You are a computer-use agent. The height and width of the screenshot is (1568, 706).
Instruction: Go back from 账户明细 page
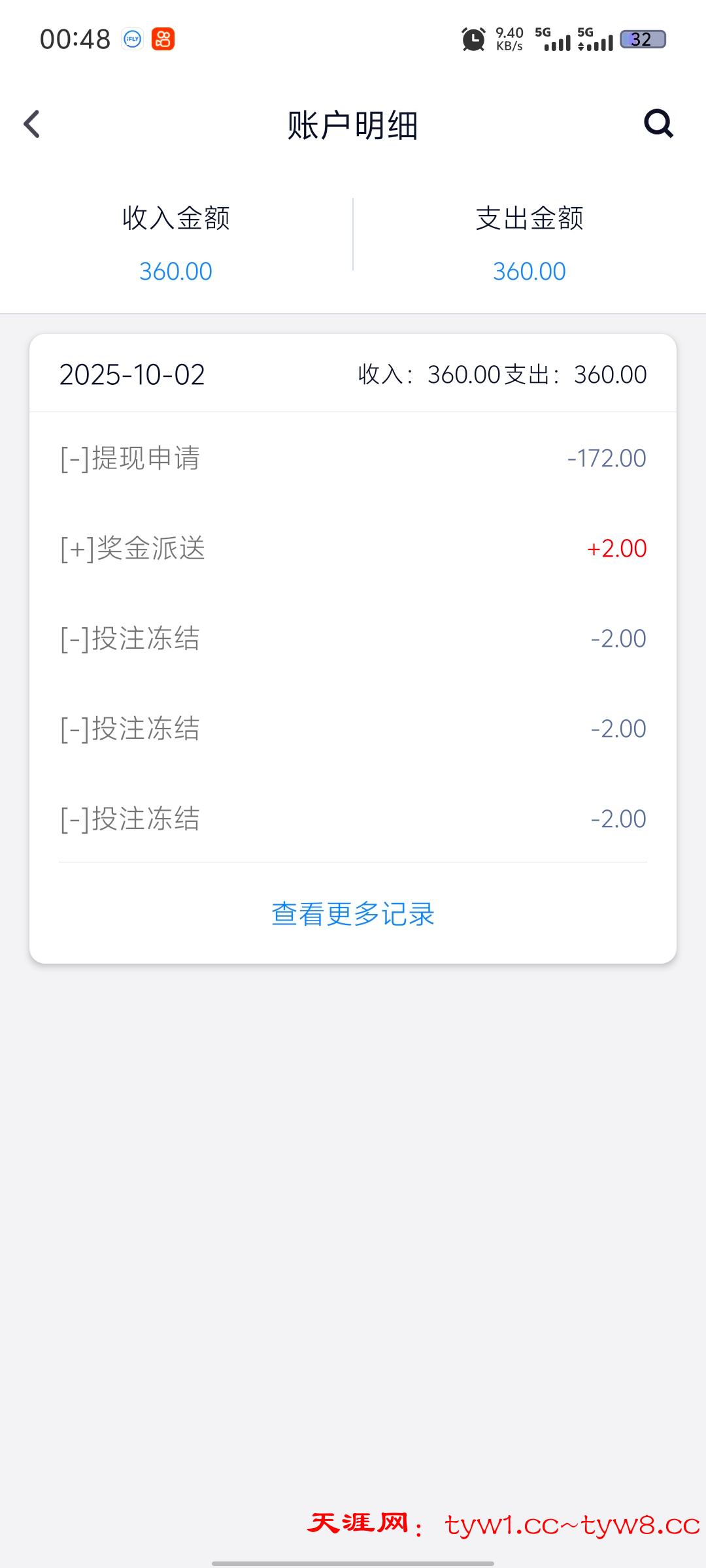31,124
